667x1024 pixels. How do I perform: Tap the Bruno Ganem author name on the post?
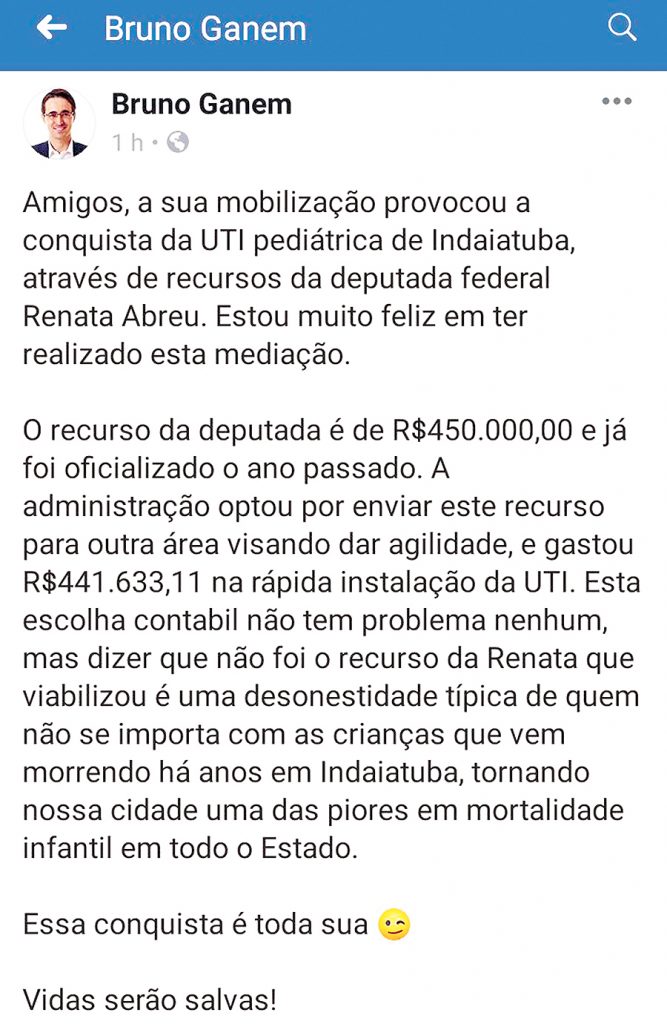(x=201, y=104)
